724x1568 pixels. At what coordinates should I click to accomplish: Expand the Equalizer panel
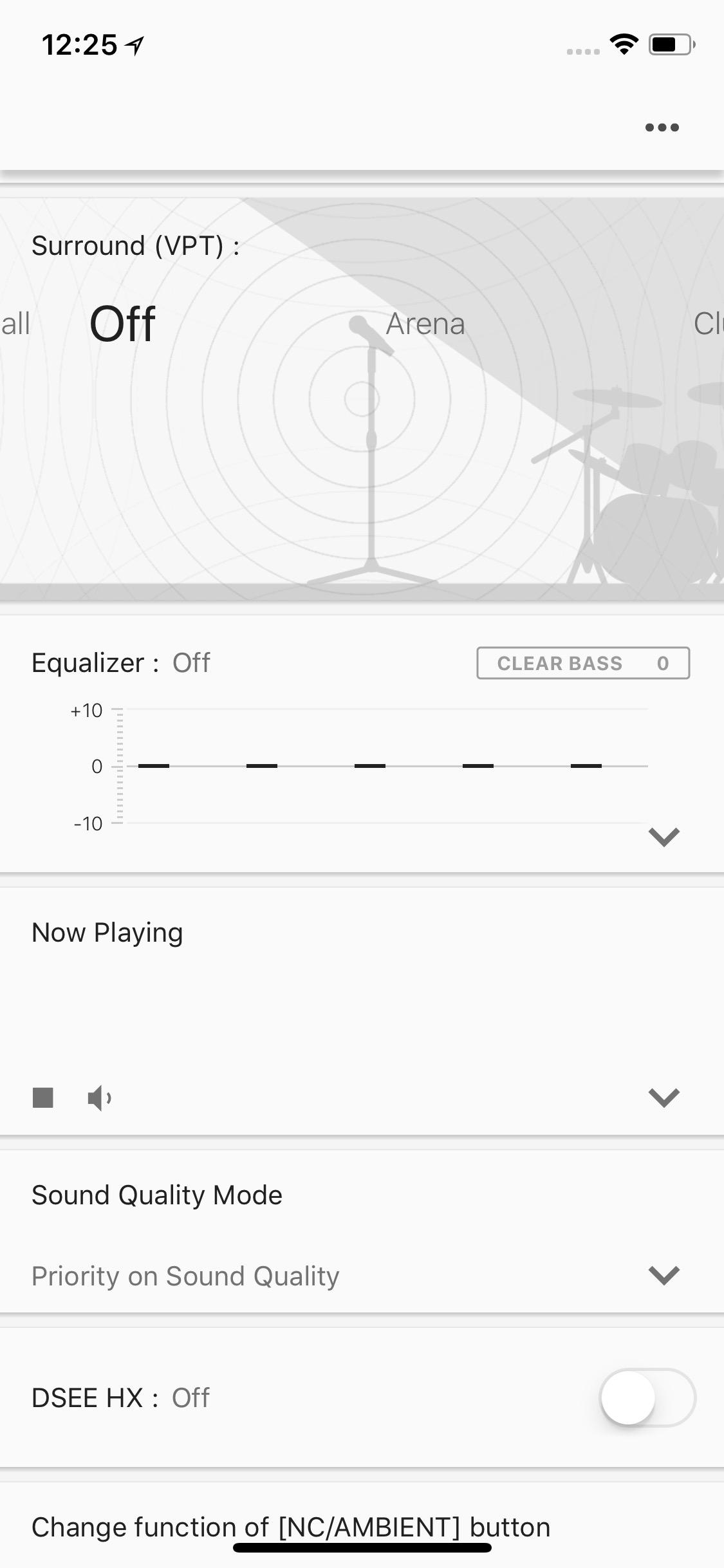[664, 837]
